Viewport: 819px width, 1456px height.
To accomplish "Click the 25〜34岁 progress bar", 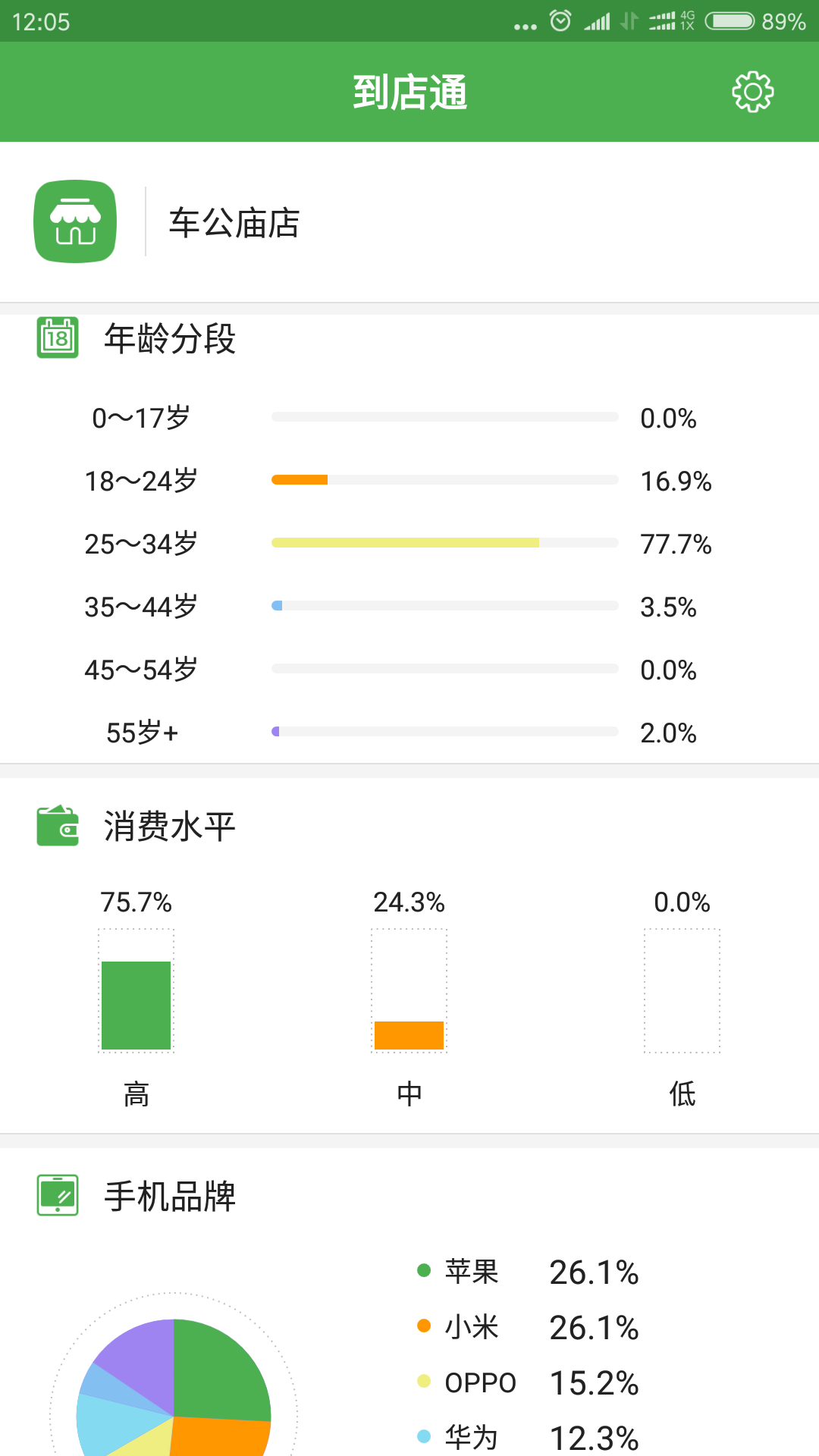I will [x=445, y=542].
